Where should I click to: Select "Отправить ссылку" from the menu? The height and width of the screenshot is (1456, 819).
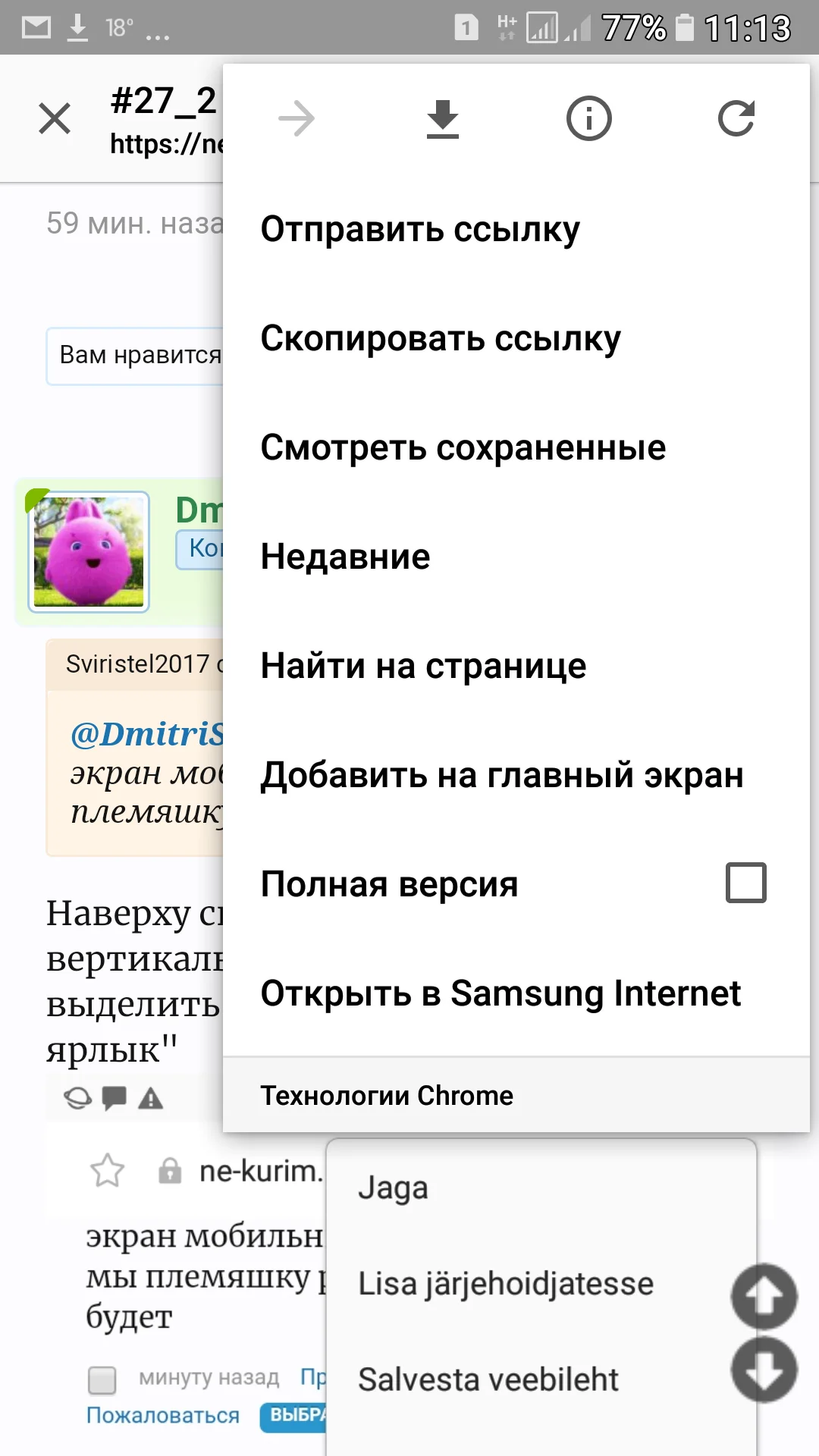tap(419, 228)
